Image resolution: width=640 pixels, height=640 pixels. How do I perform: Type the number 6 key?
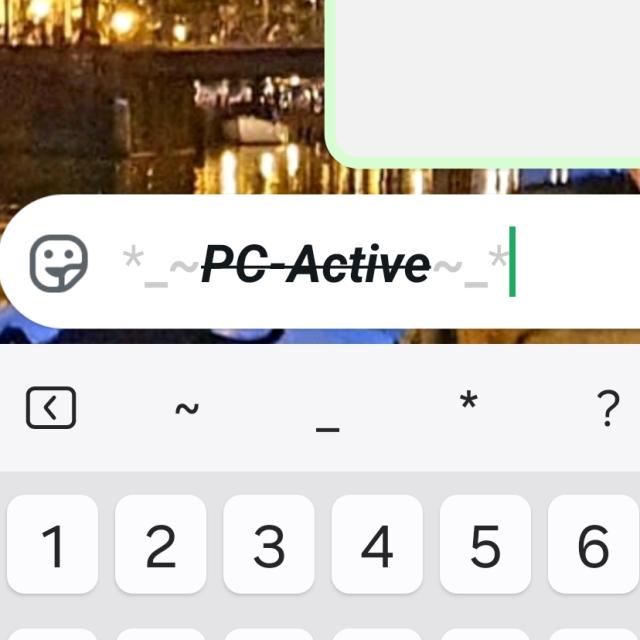pos(593,545)
